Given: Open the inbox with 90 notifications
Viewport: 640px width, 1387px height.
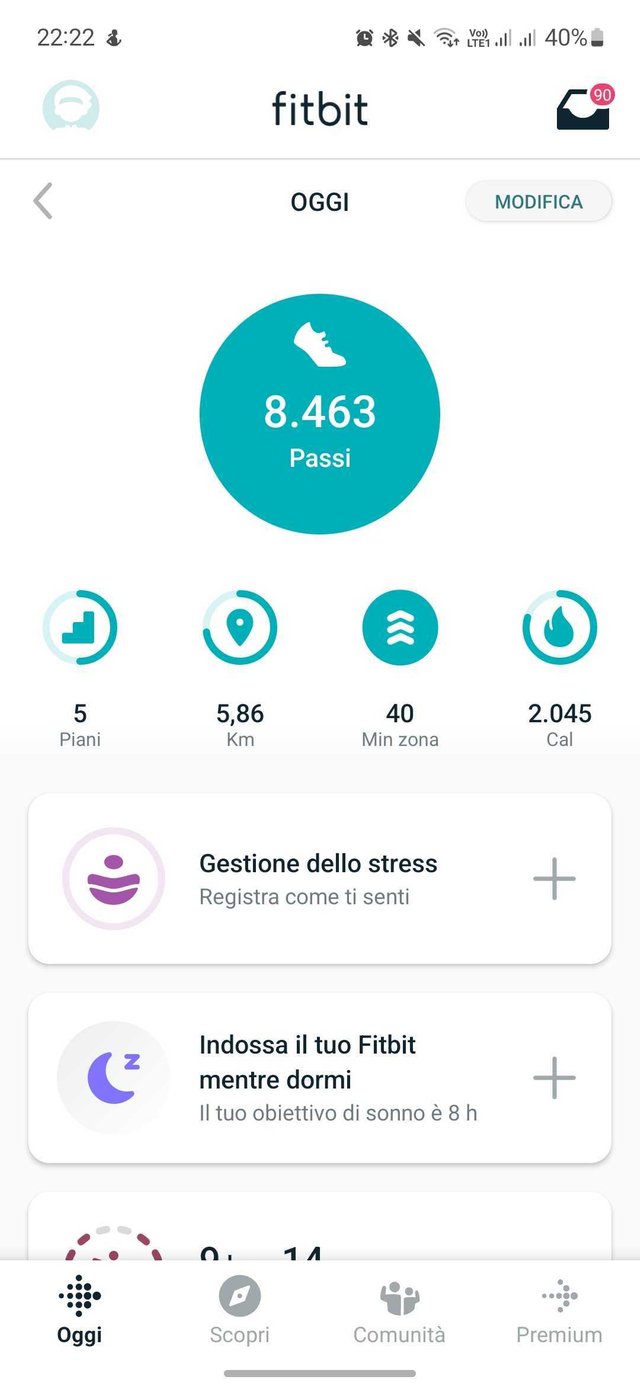Looking at the screenshot, I should click(585, 108).
